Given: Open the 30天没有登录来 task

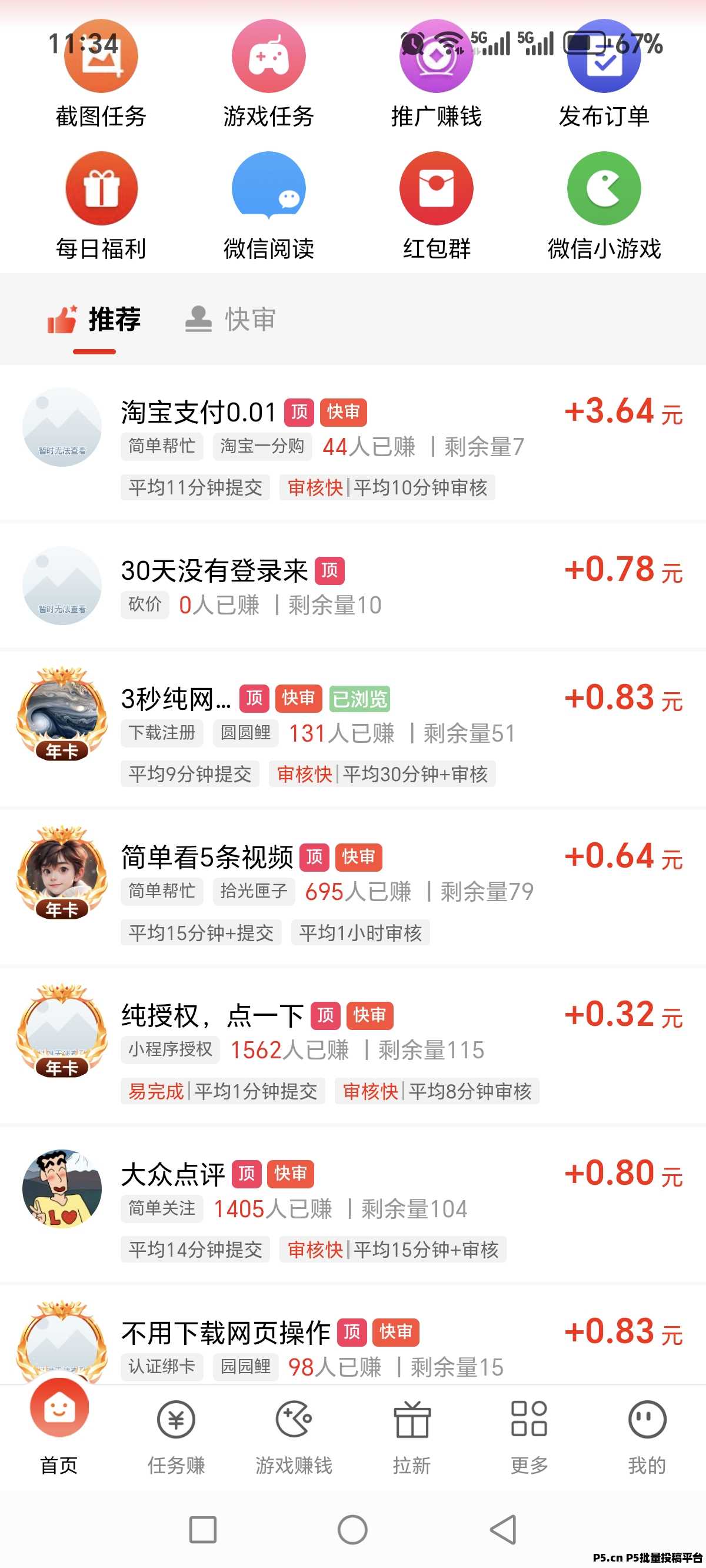Looking at the screenshot, I should click(341, 586).
